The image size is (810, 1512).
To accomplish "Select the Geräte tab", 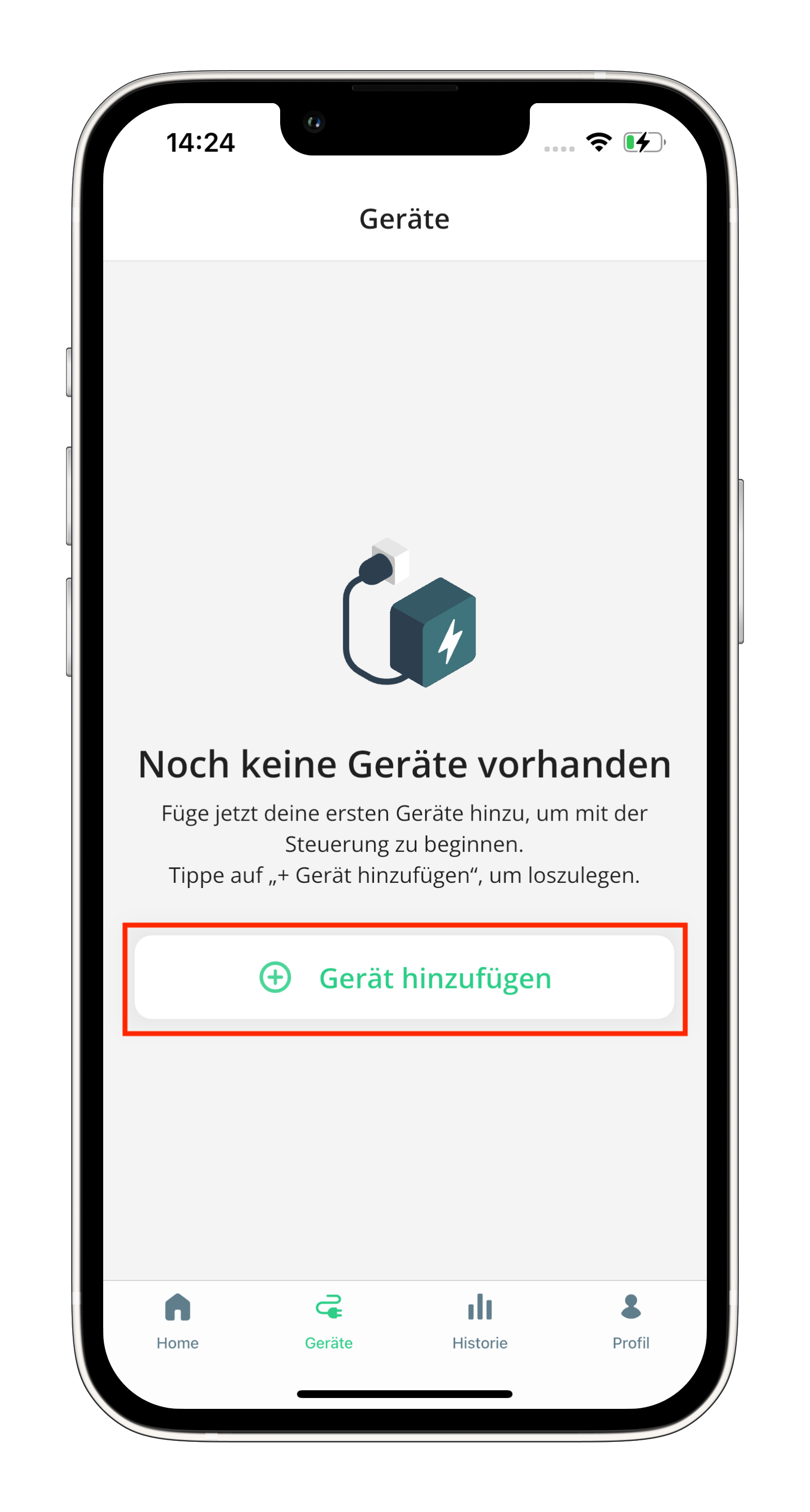I will 328,1321.
